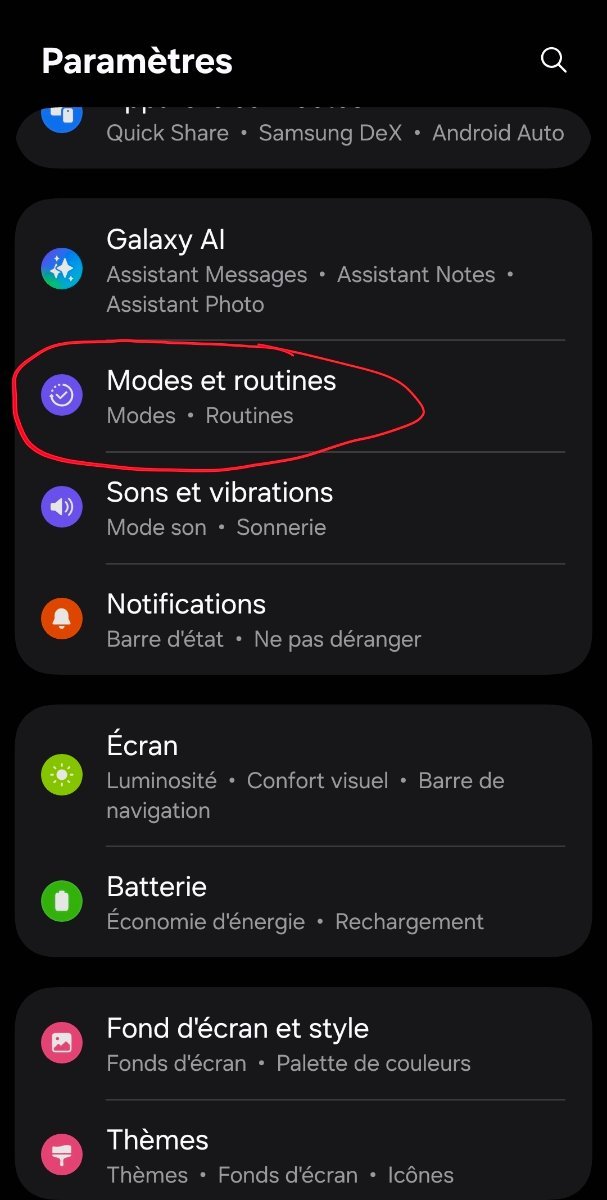Open the row listing Quick Share
Image resolution: width=607 pixels, height=1200 pixels.
(300, 134)
